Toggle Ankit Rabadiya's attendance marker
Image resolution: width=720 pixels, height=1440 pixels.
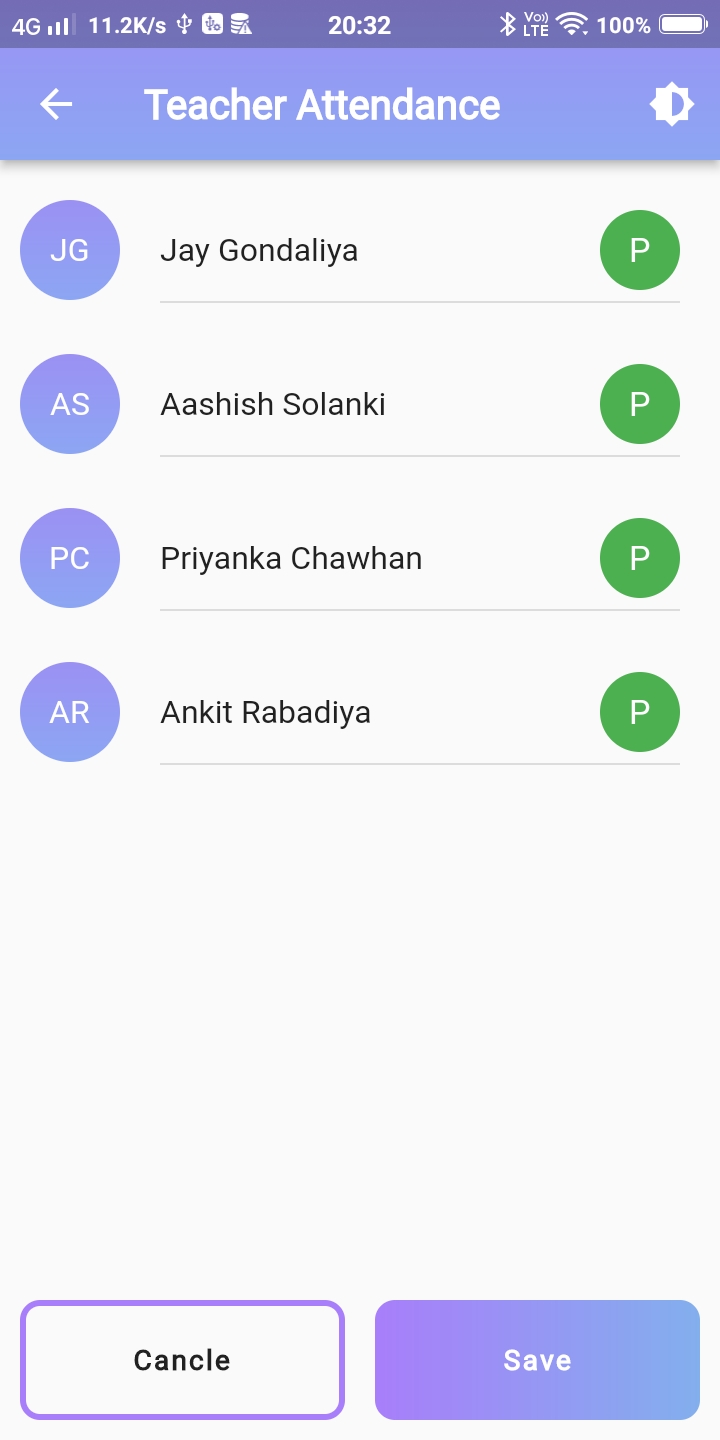(x=640, y=712)
